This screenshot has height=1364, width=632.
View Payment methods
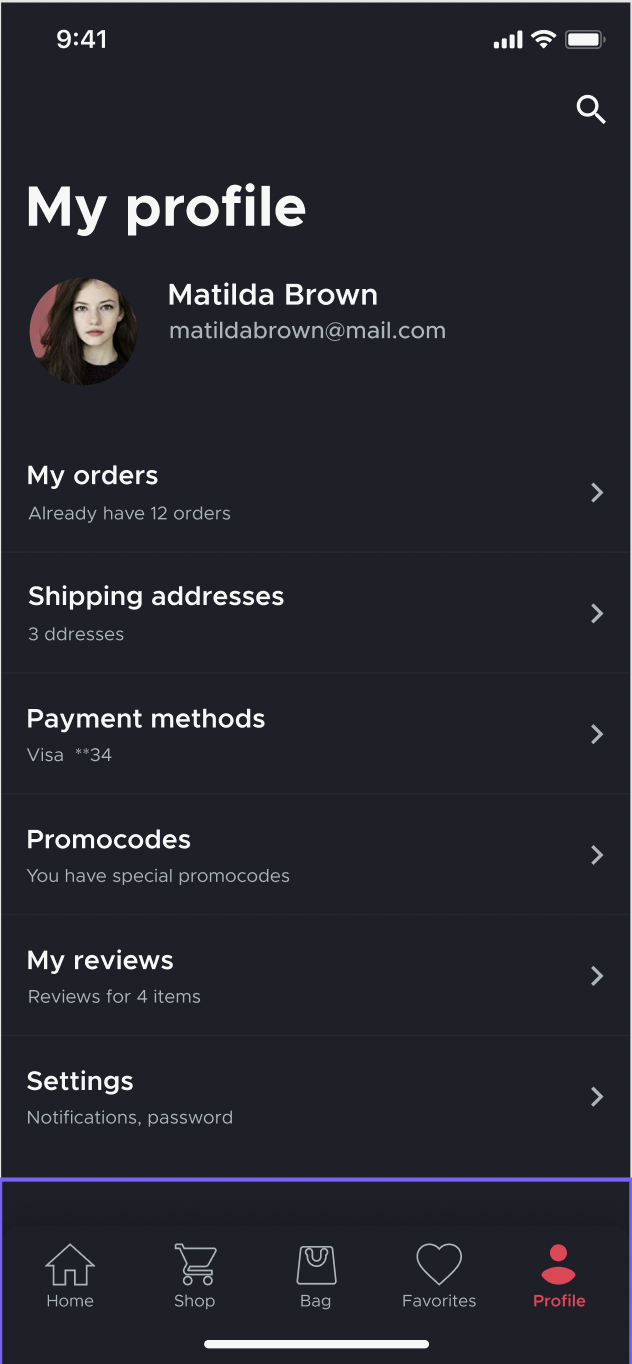pyautogui.click(x=316, y=734)
